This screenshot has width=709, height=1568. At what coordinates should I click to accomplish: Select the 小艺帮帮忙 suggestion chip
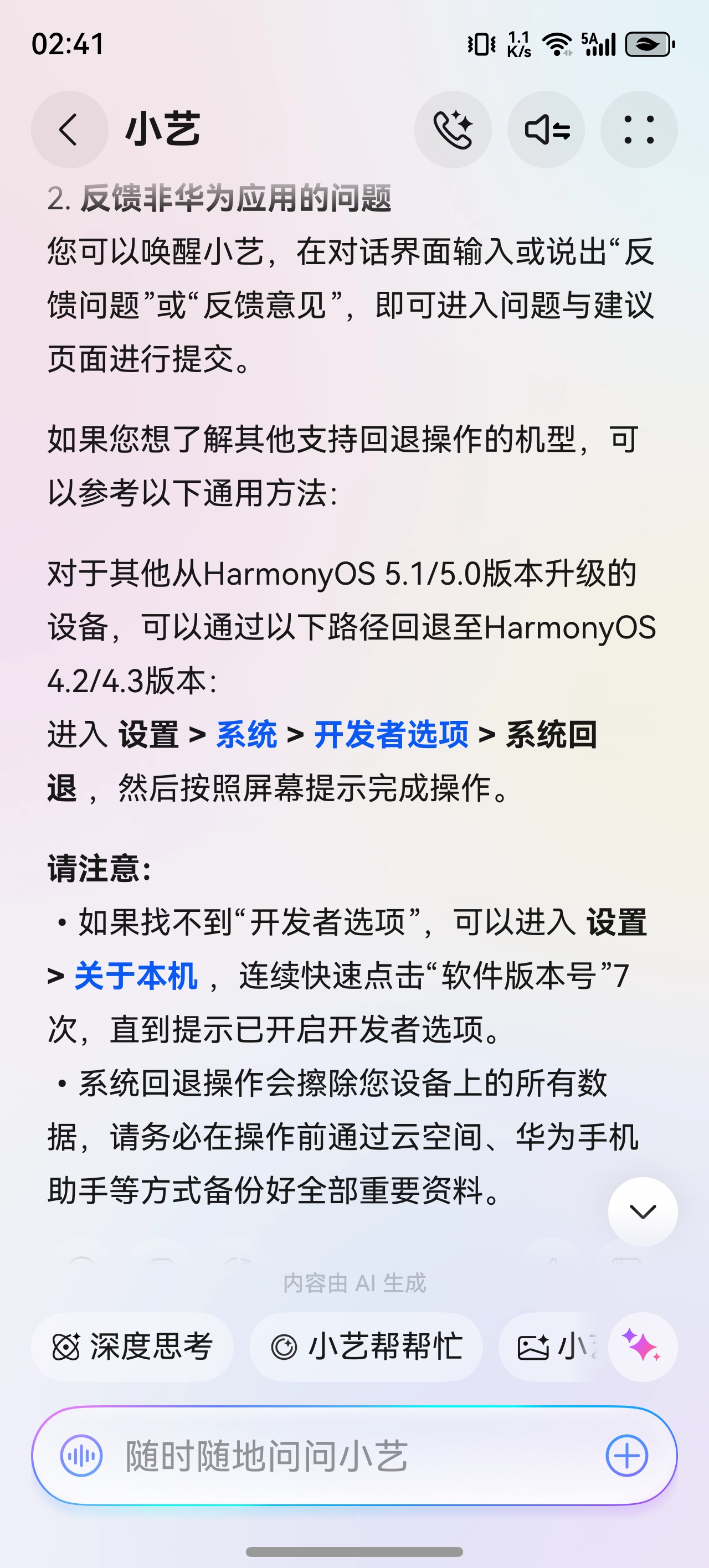(364, 1347)
